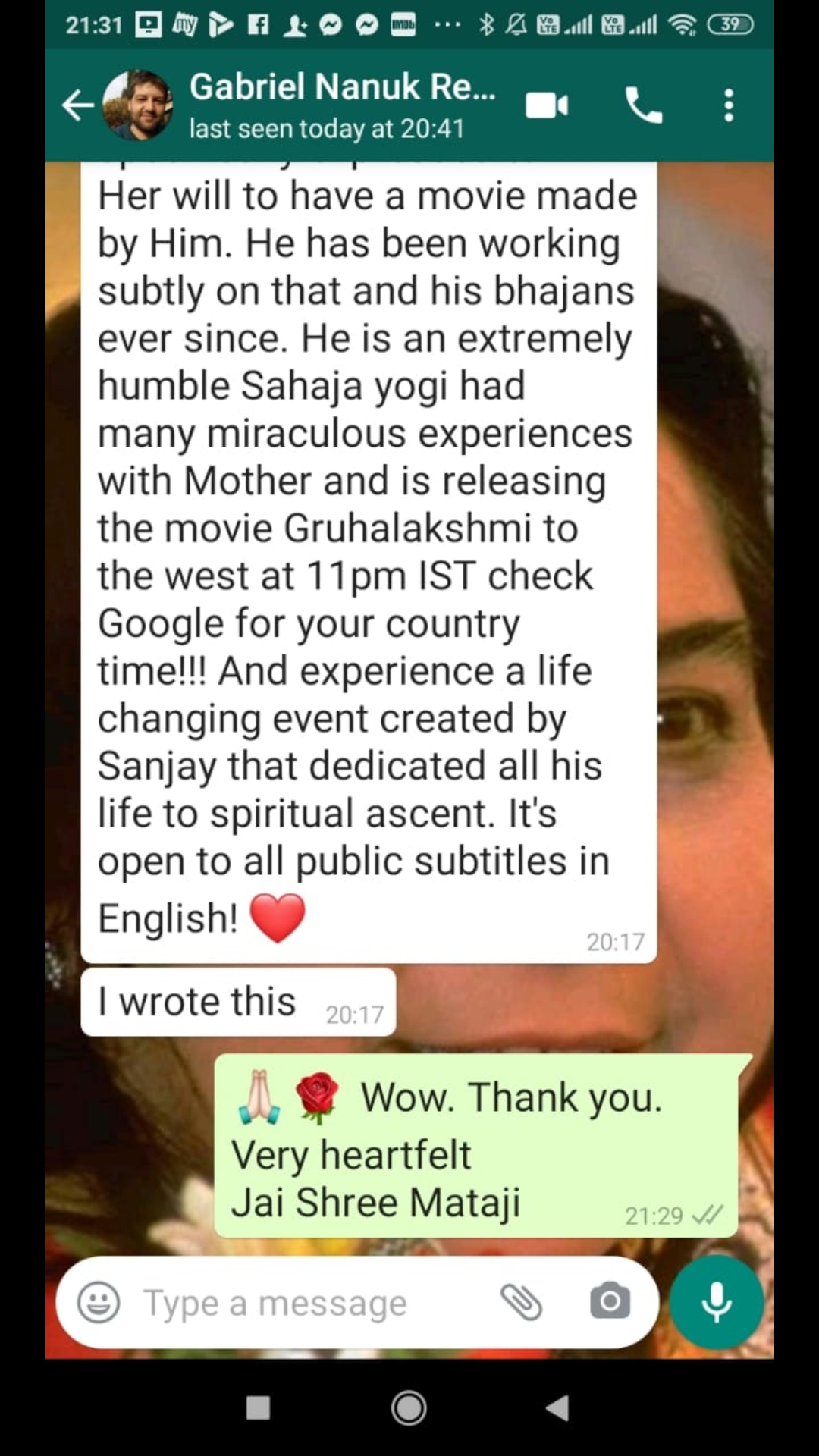Tap the Type a message field

[311, 1303]
